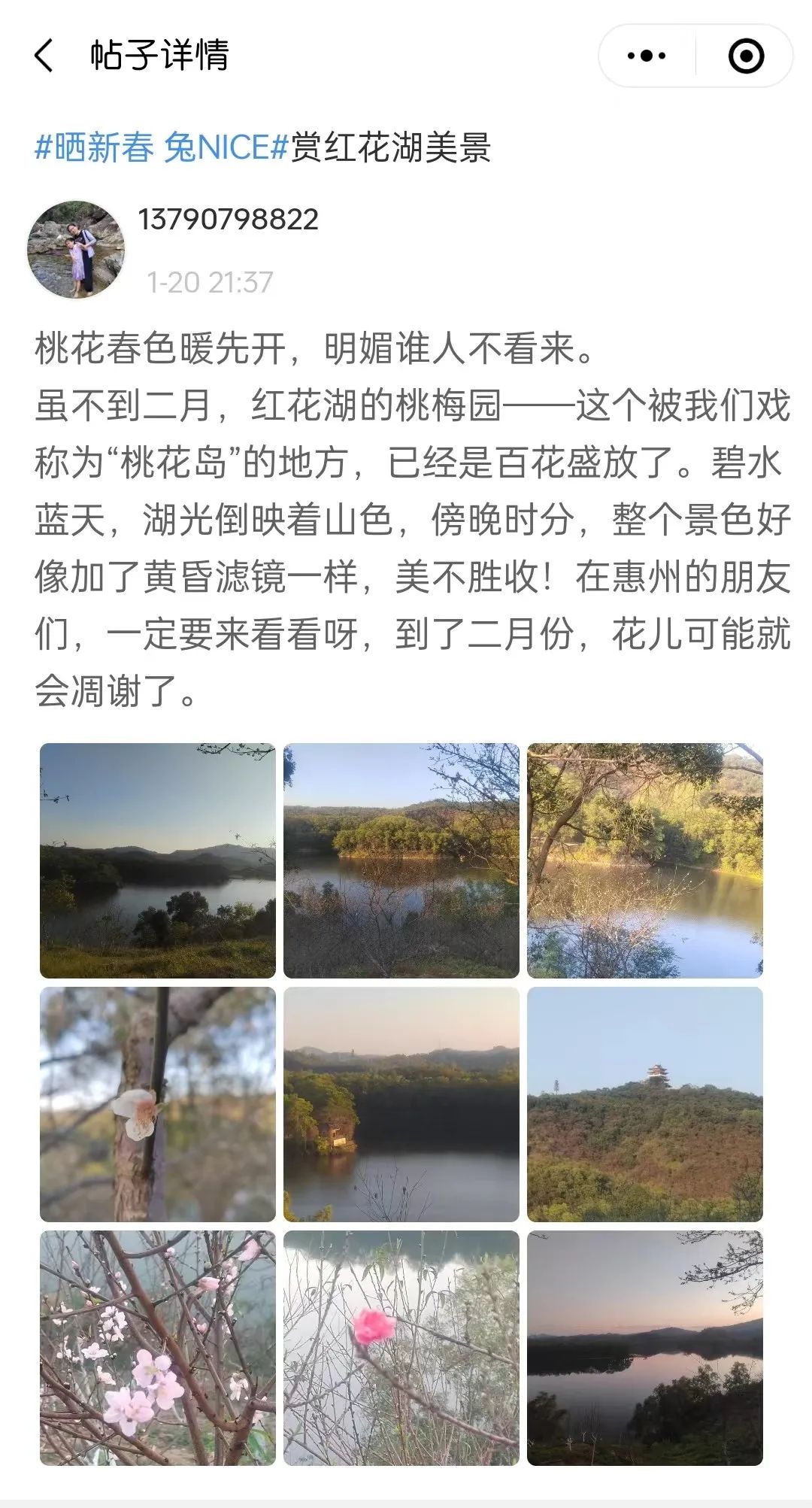Open the third photo of the sunlit lakeside trees
The image size is (812, 1508).
click(645, 860)
